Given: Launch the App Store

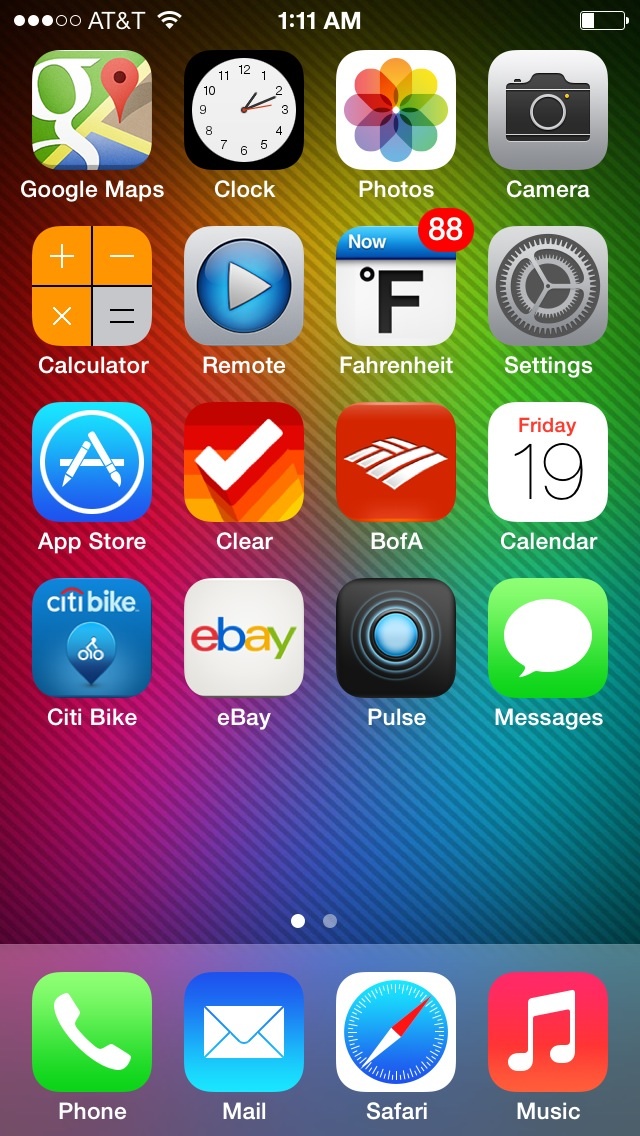Looking at the screenshot, I should pyautogui.click(x=92, y=462).
